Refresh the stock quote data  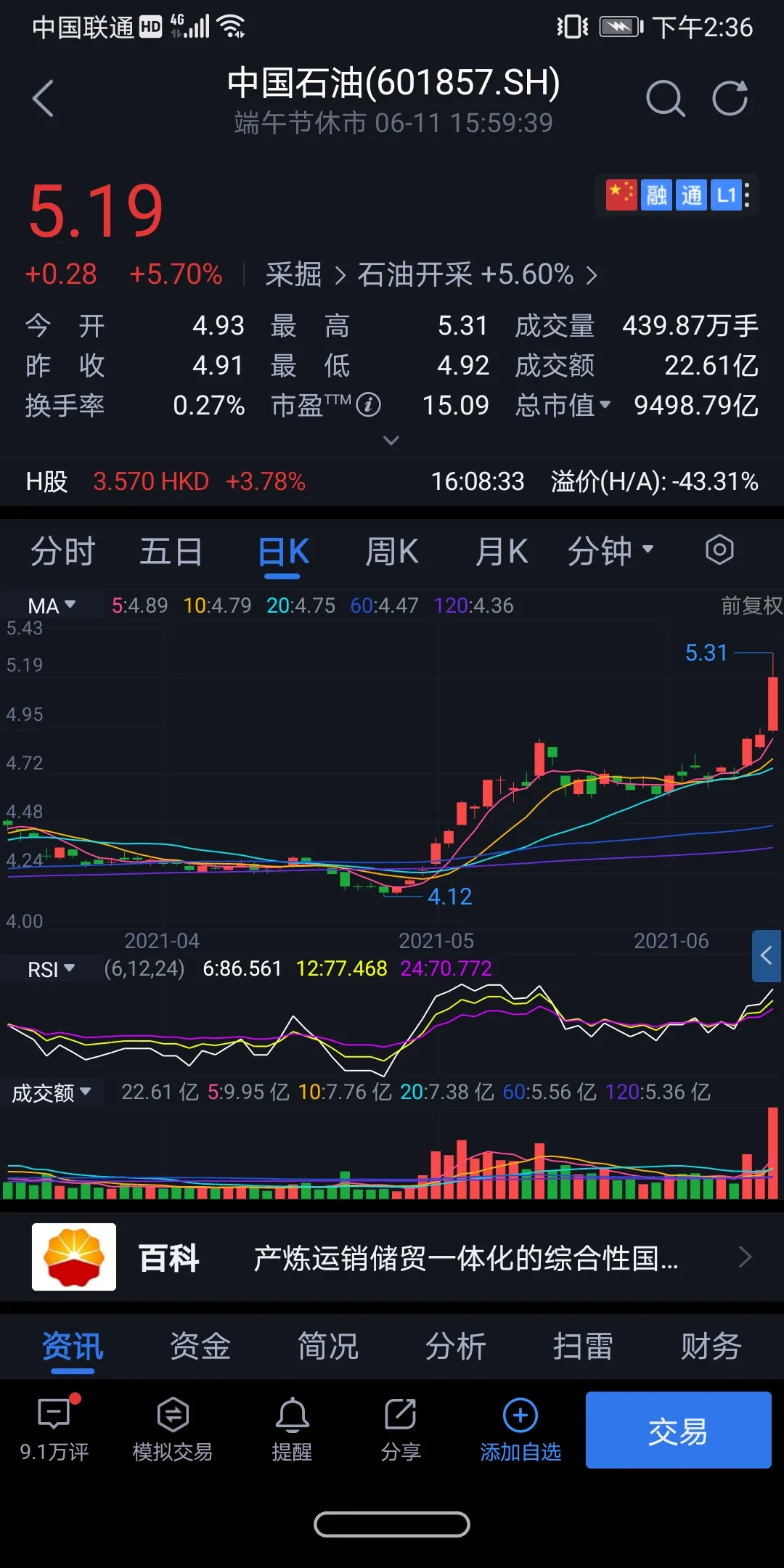pos(730,99)
